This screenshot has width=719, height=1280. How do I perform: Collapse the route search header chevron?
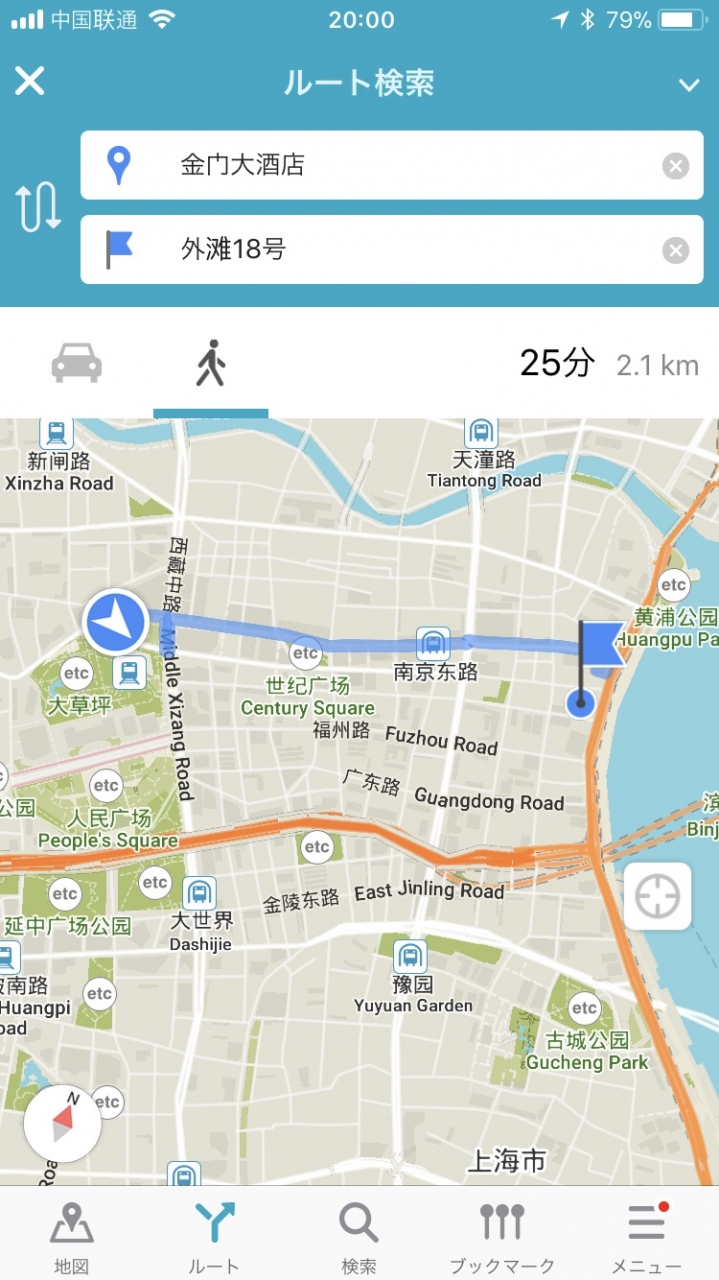[688, 85]
